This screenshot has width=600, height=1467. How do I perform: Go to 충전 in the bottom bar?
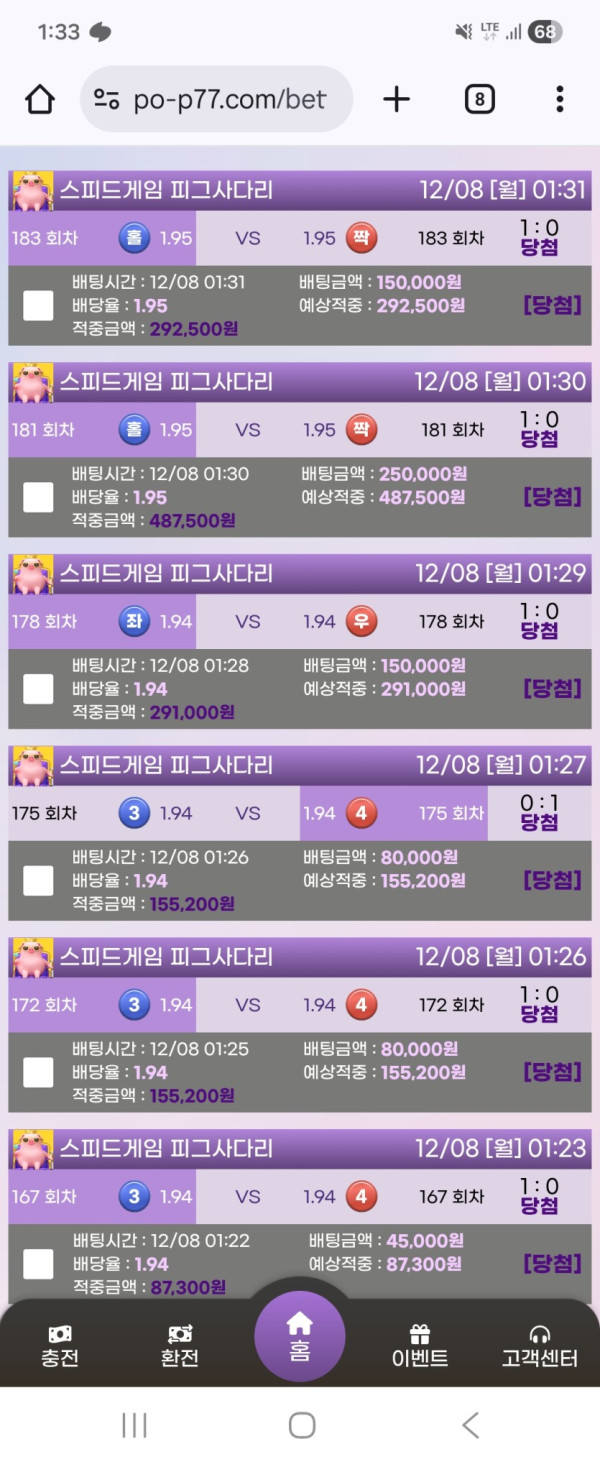pyautogui.click(x=60, y=1346)
